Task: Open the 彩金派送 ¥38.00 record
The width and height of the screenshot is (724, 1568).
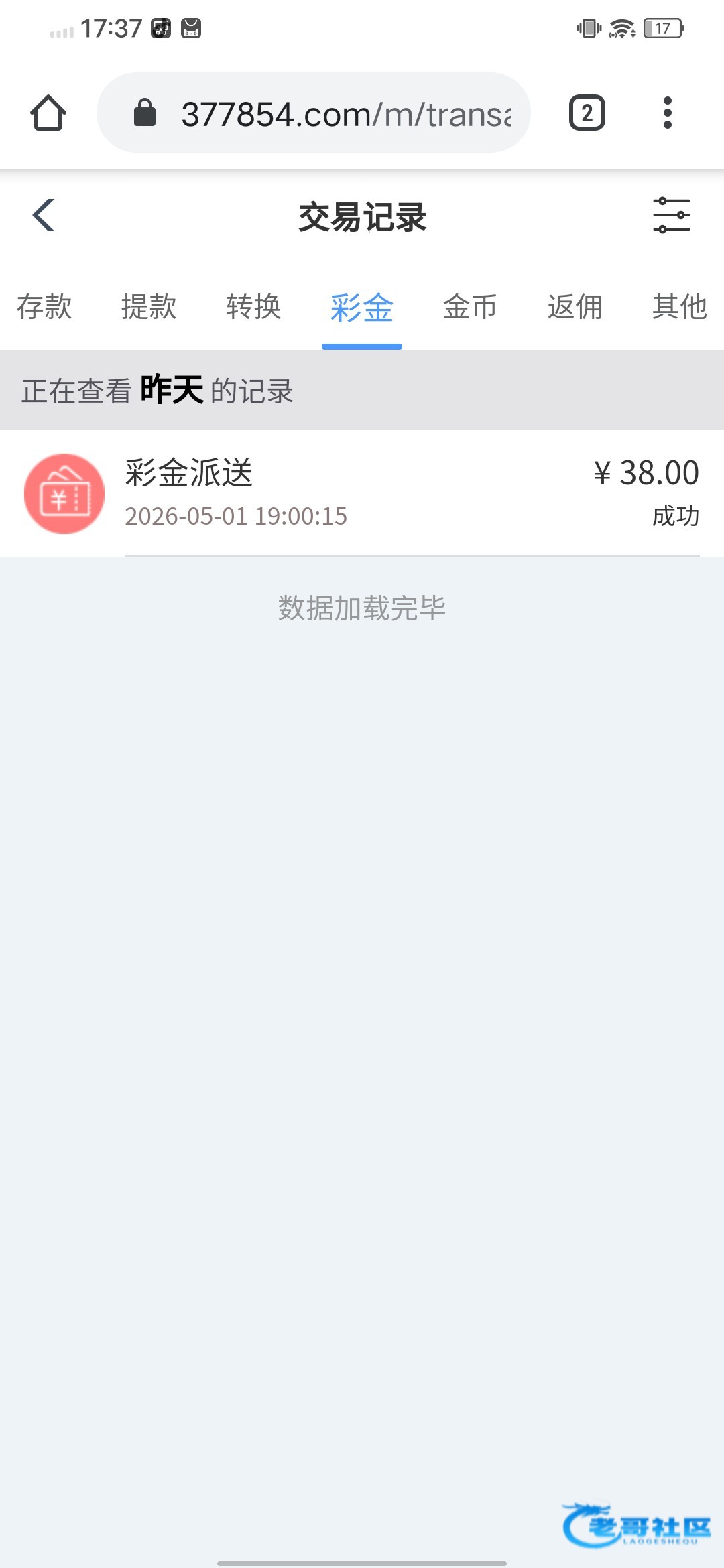Action: [x=362, y=493]
